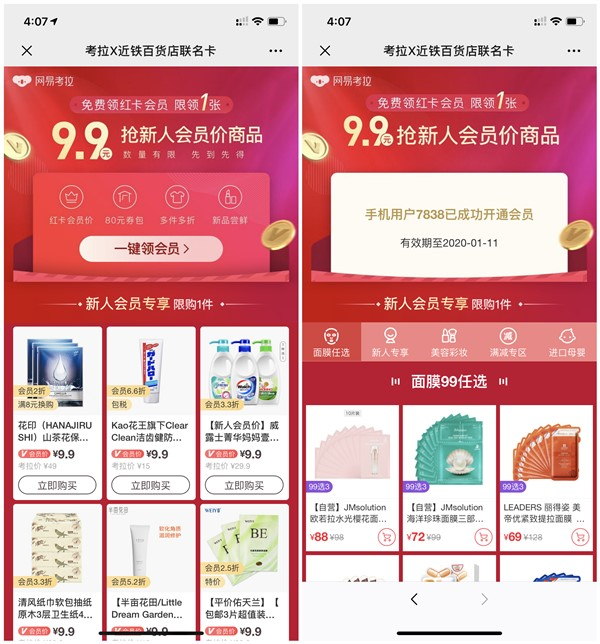
Task: Switch to the 进口母婴 tab
Action: pyautogui.click(x=565, y=342)
